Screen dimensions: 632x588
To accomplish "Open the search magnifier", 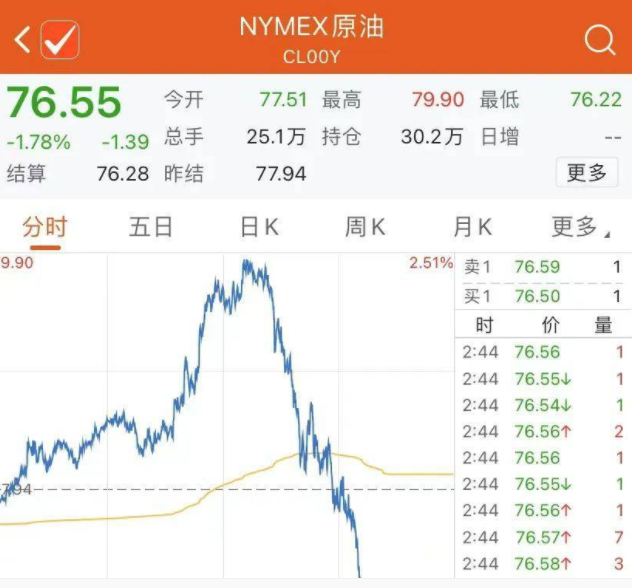I will [599, 40].
